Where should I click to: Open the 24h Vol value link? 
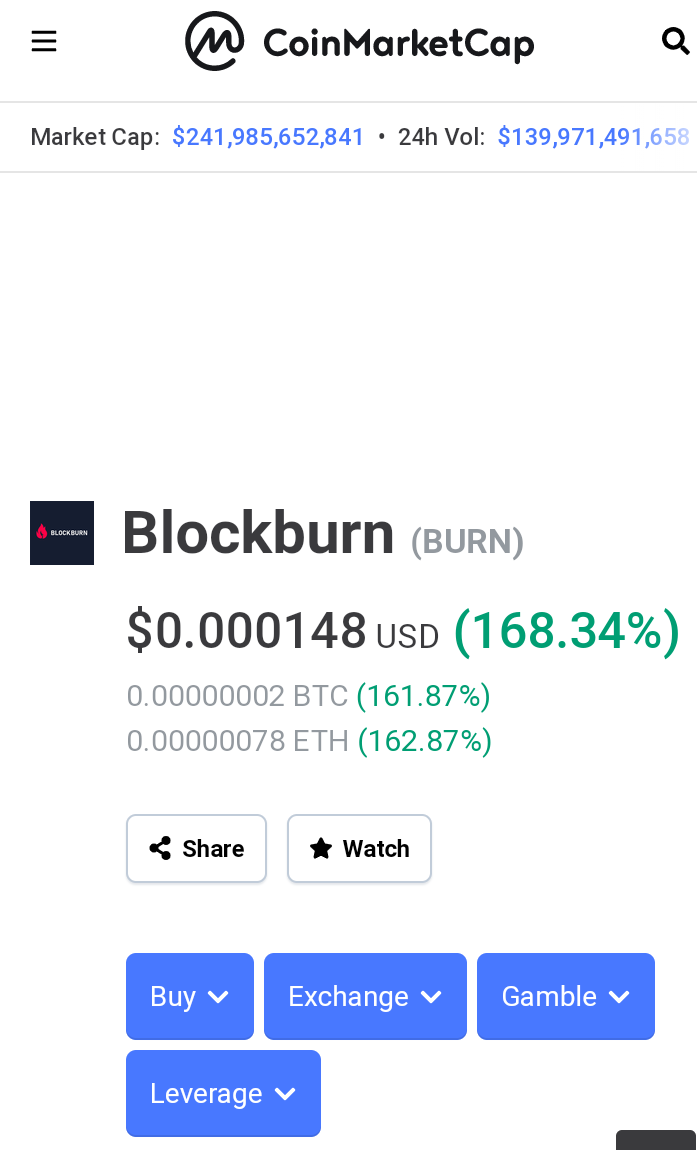tap(594, 137)
